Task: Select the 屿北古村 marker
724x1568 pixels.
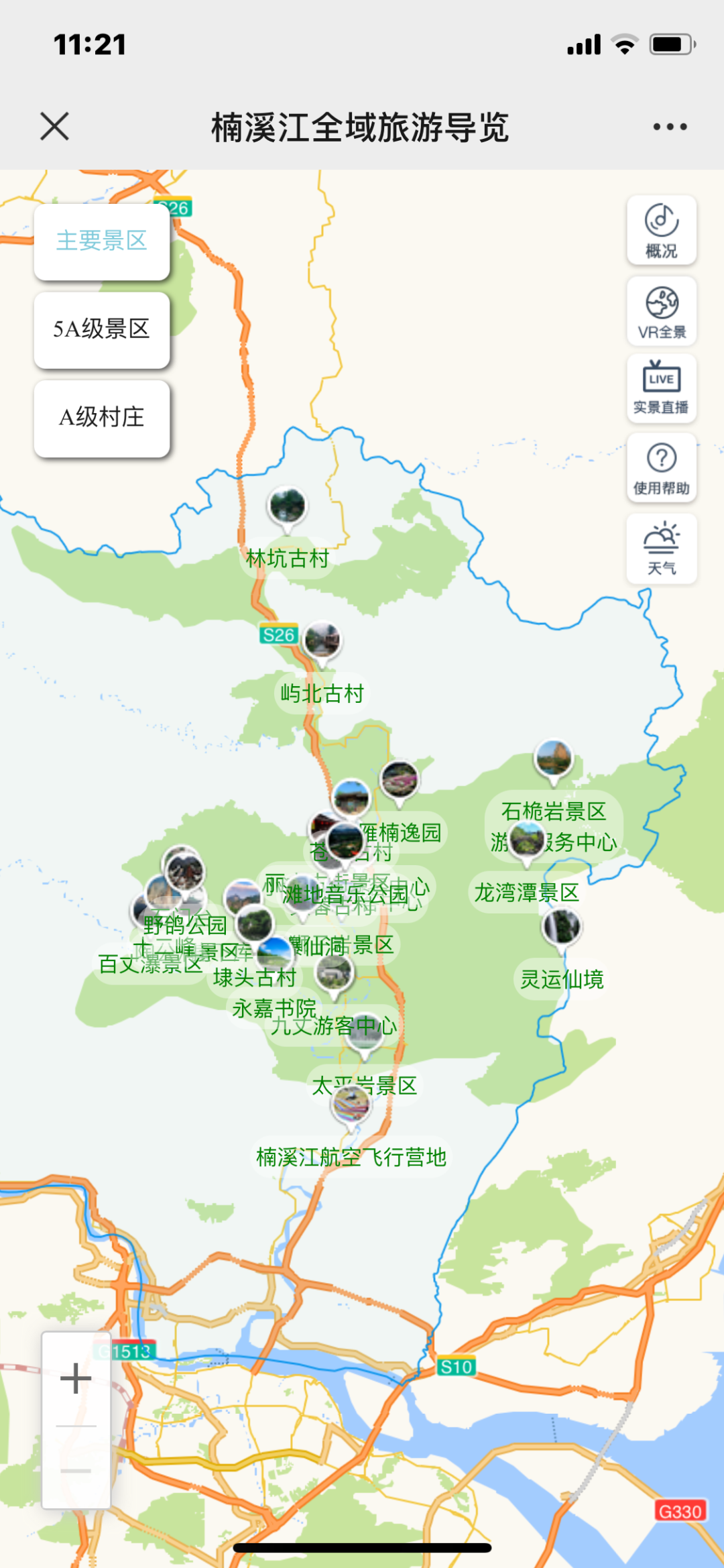Action: pos(322,642)
